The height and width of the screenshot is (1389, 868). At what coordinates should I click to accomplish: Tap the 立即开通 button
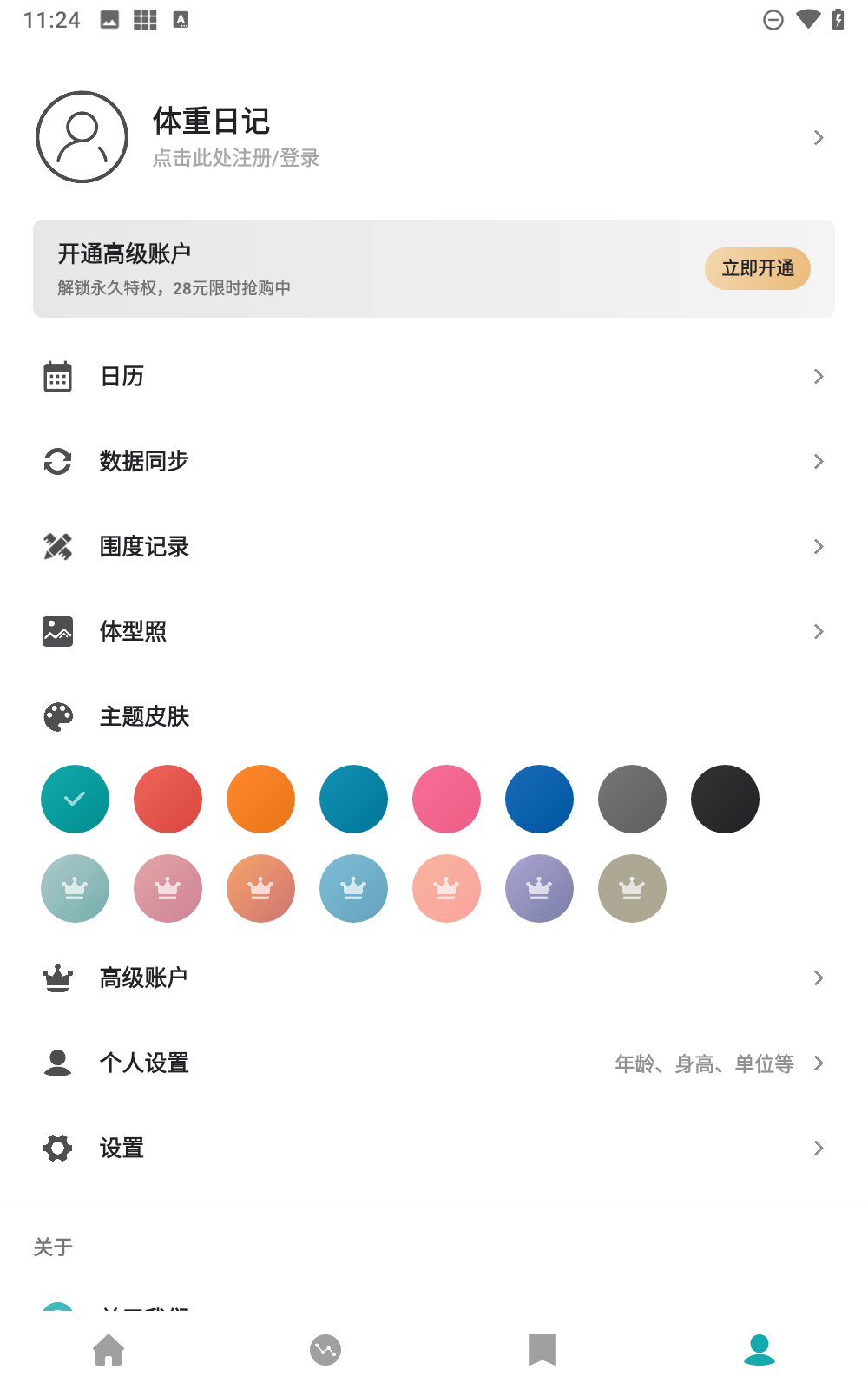pos(757,268)
